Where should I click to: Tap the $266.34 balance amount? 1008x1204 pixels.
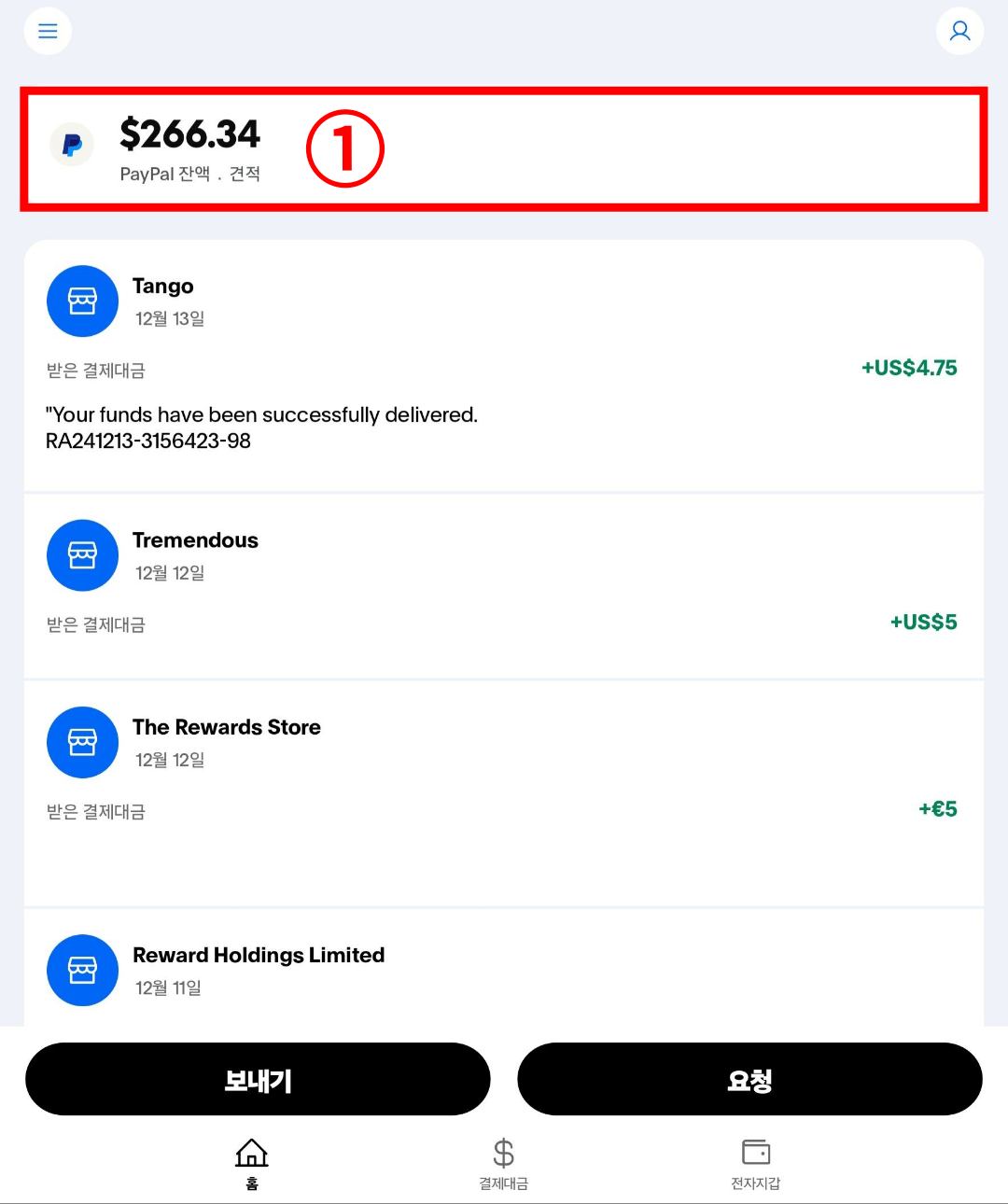190,133
